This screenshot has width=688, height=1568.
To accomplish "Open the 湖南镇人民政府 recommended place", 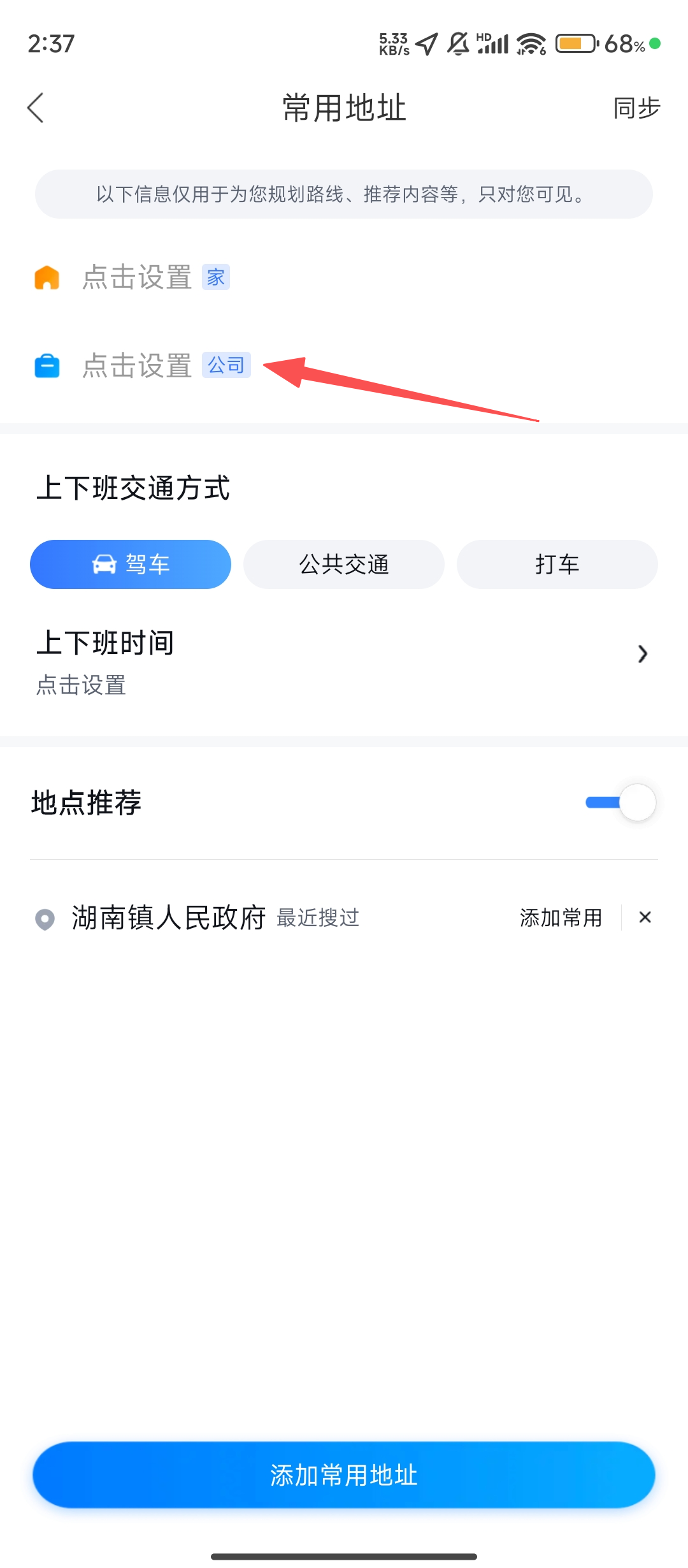I will (x=169, y=918).
